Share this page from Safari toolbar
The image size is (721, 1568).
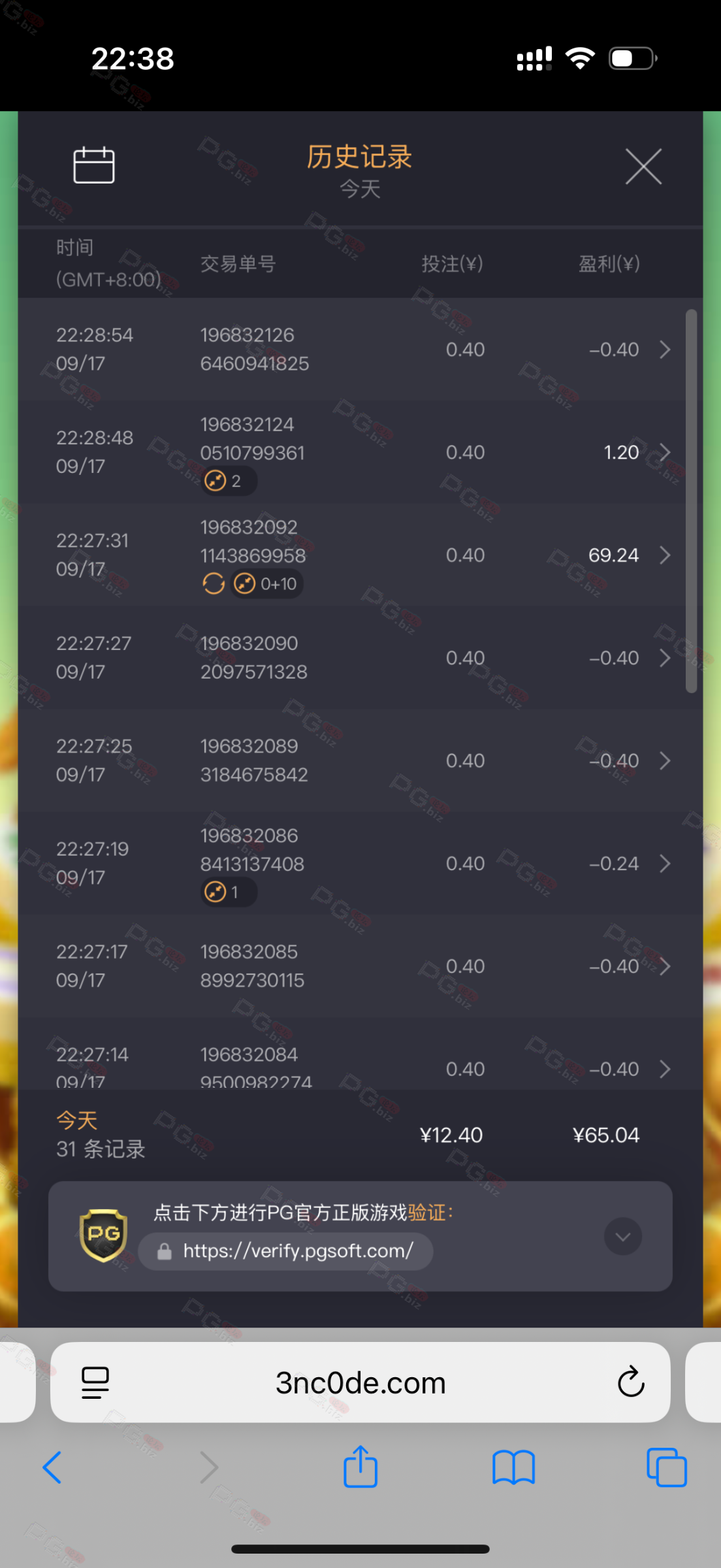pos(360,1467)
